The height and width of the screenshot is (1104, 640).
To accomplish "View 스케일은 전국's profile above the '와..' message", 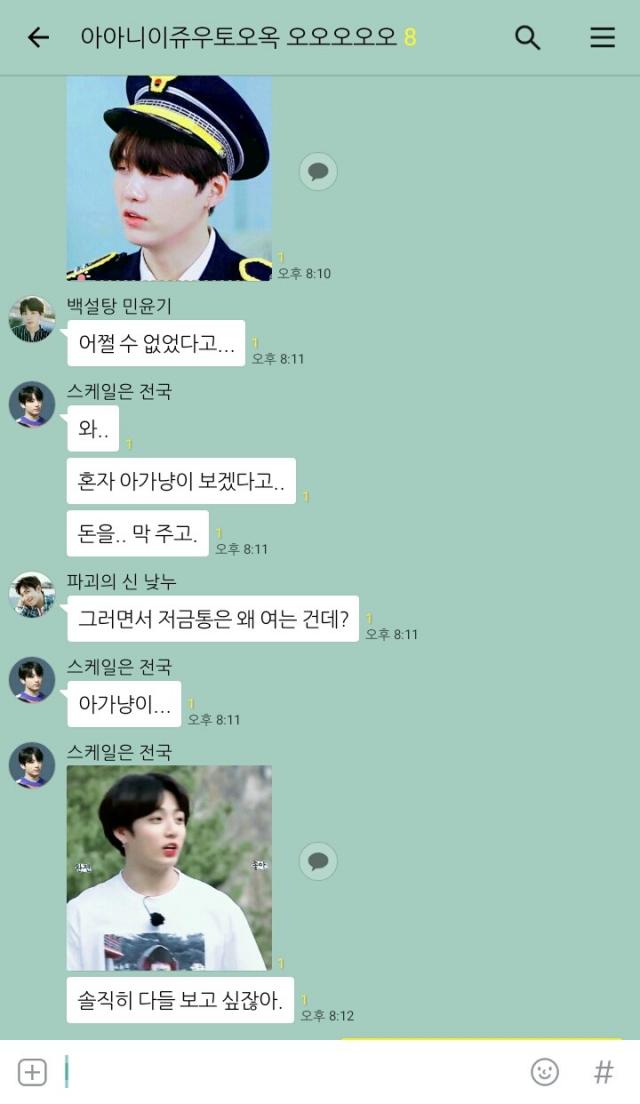I will click(32, 405).
